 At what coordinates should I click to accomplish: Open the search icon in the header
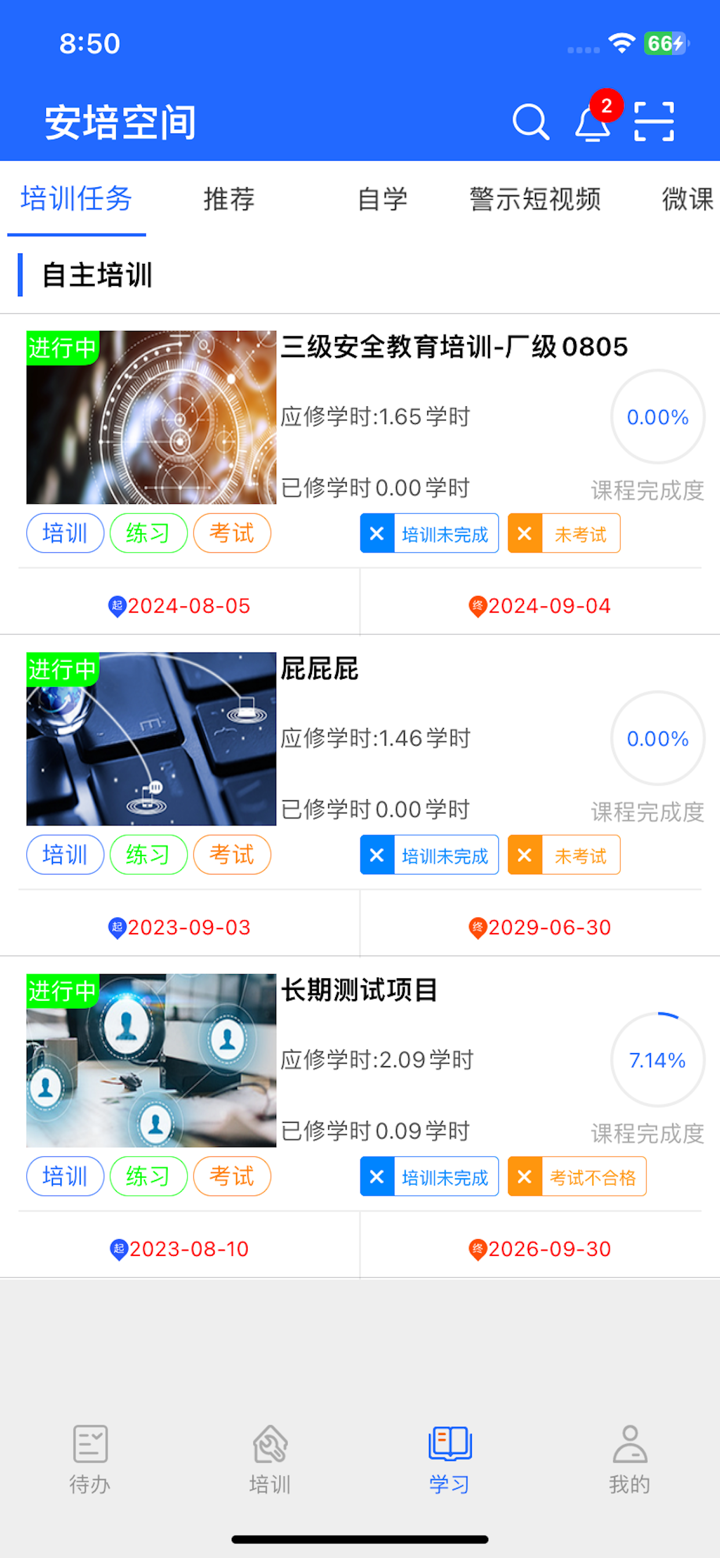tap(530, 122)
